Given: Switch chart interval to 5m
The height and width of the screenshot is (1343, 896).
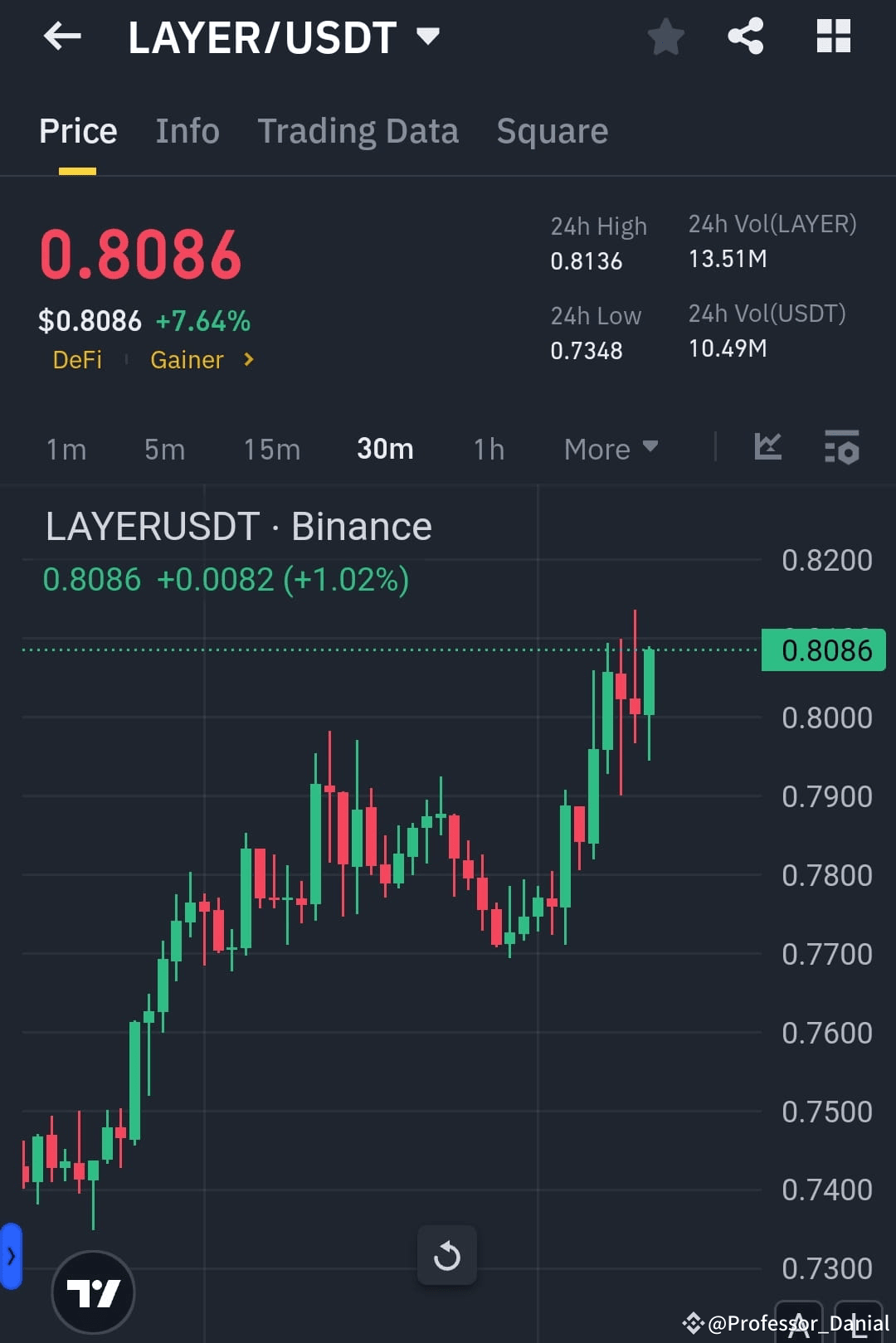Looking at the screenshot, I should [163, 449].
